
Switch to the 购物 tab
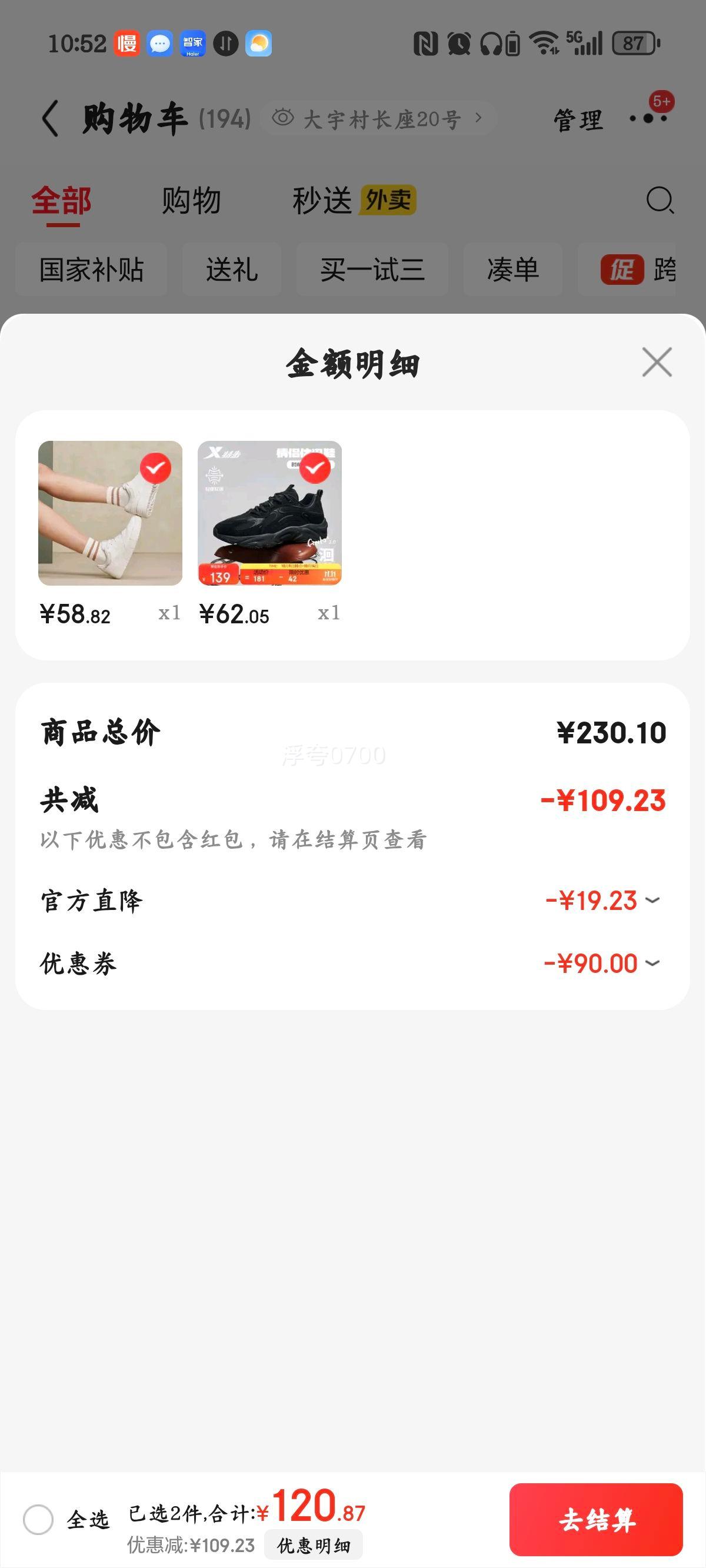191,200
